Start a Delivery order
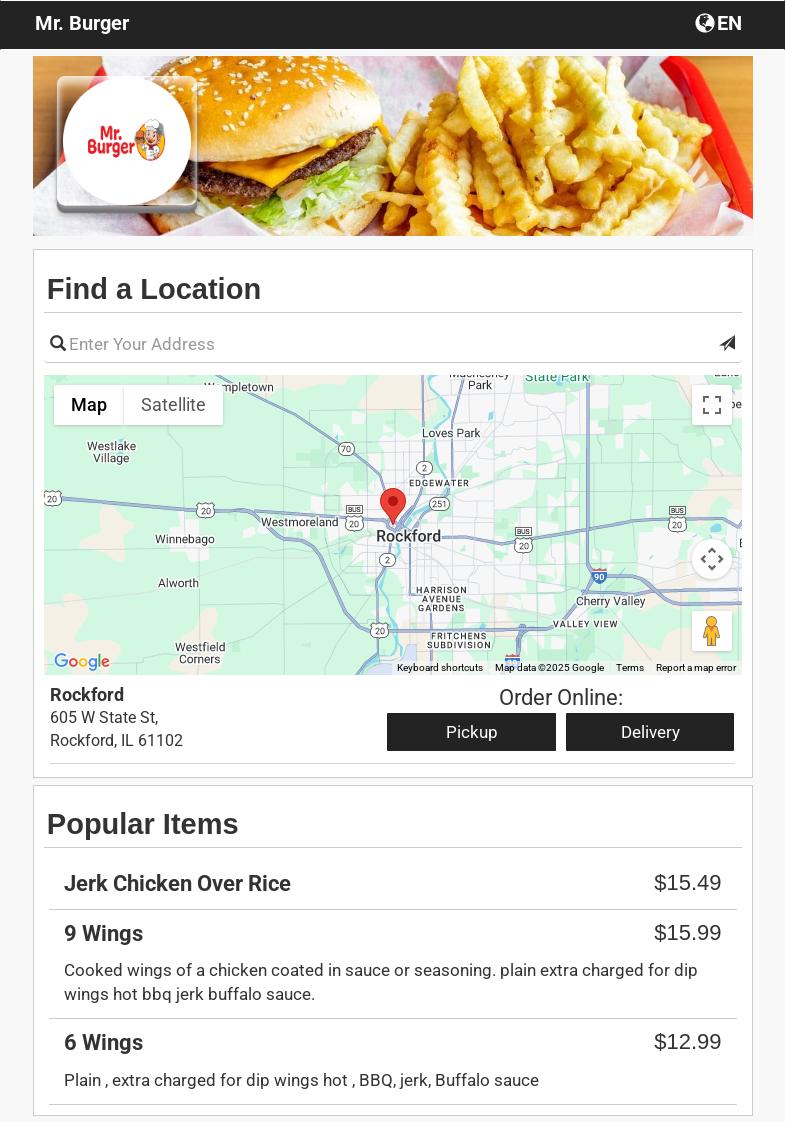The width and height of the screenshot is (785, 1122). (650, 732)
